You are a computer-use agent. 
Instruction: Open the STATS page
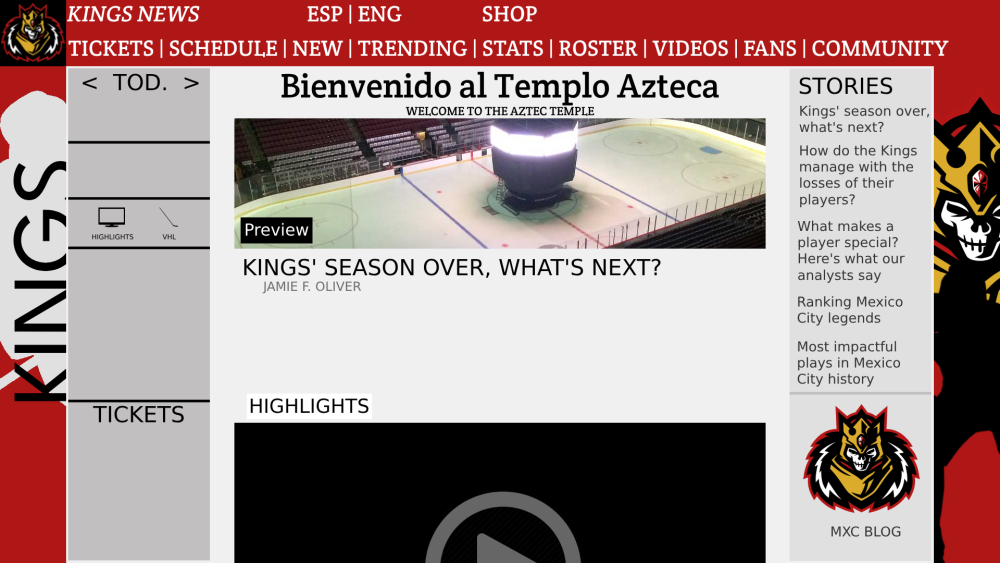[x=512, y=48]
